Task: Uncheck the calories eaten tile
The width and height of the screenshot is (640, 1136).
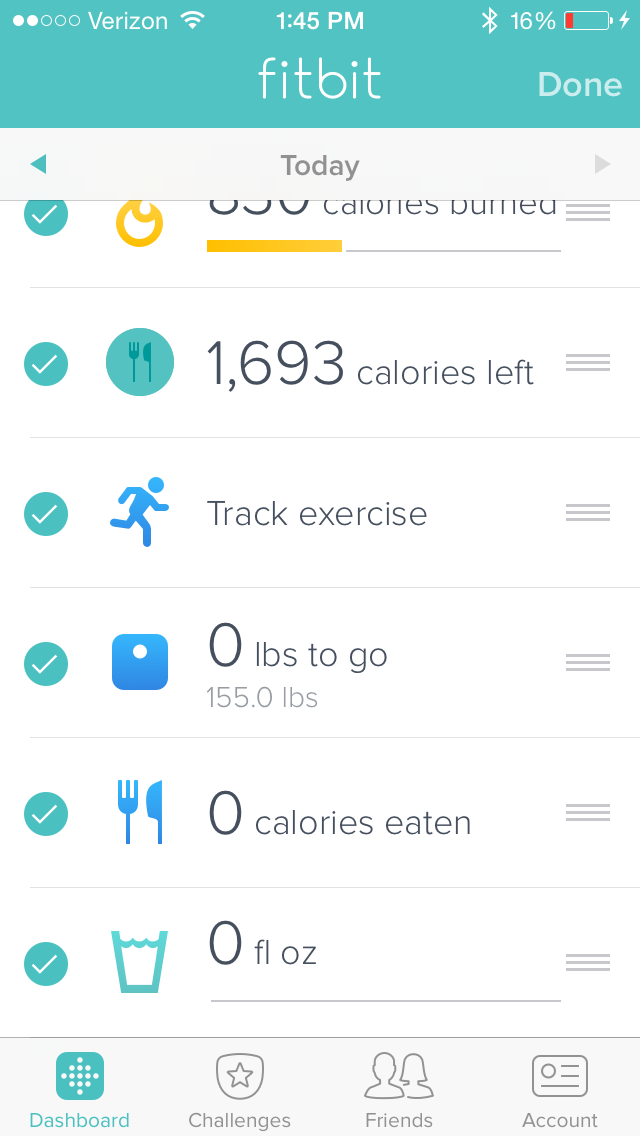Action: (x=46, y=813)
